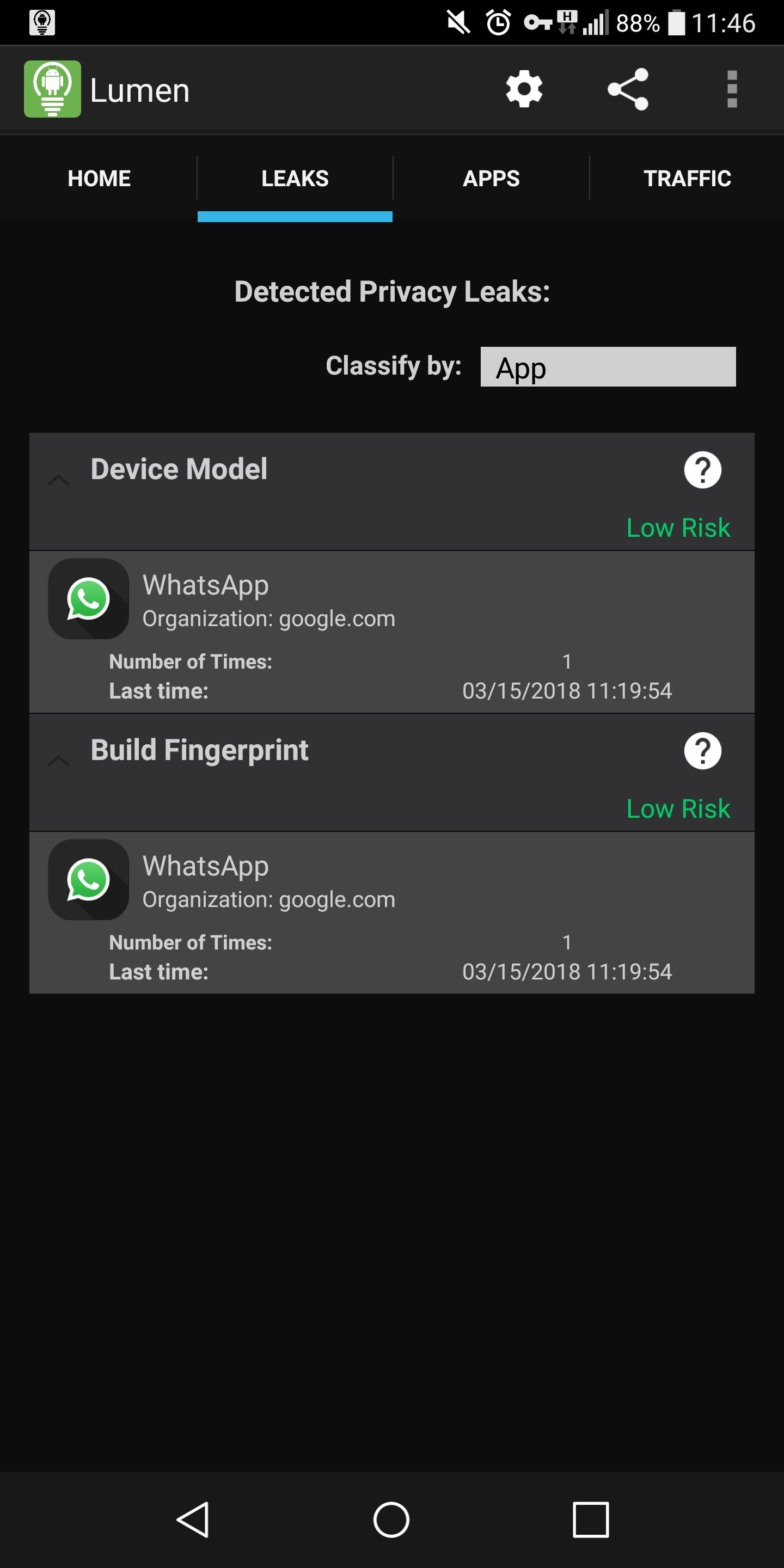Open WhatsApp leak under Build Fingerprint
Image resolution: width=784 pixels, height=1568 pixels.
392,913
